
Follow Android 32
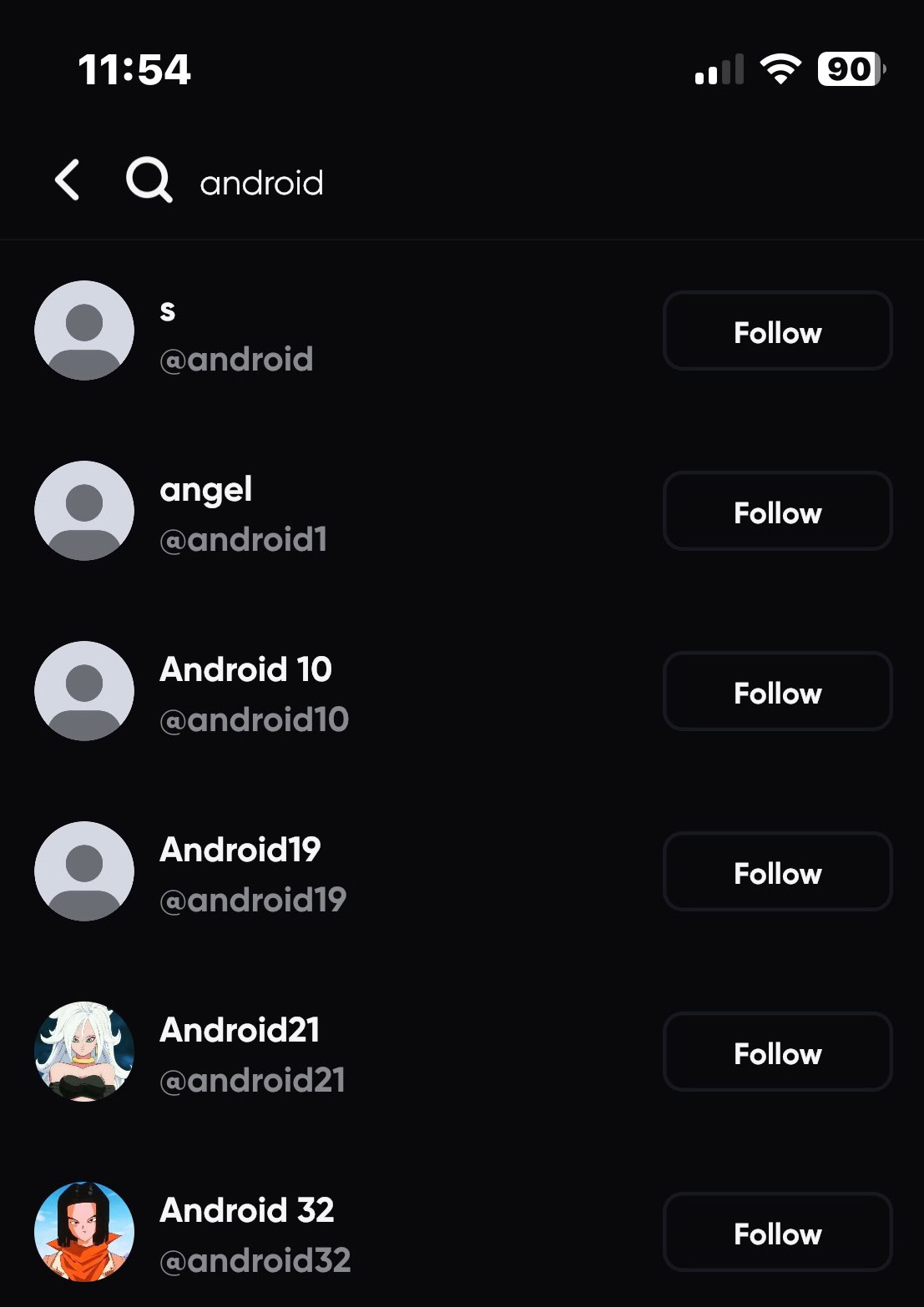click(x=777, y=1233)
